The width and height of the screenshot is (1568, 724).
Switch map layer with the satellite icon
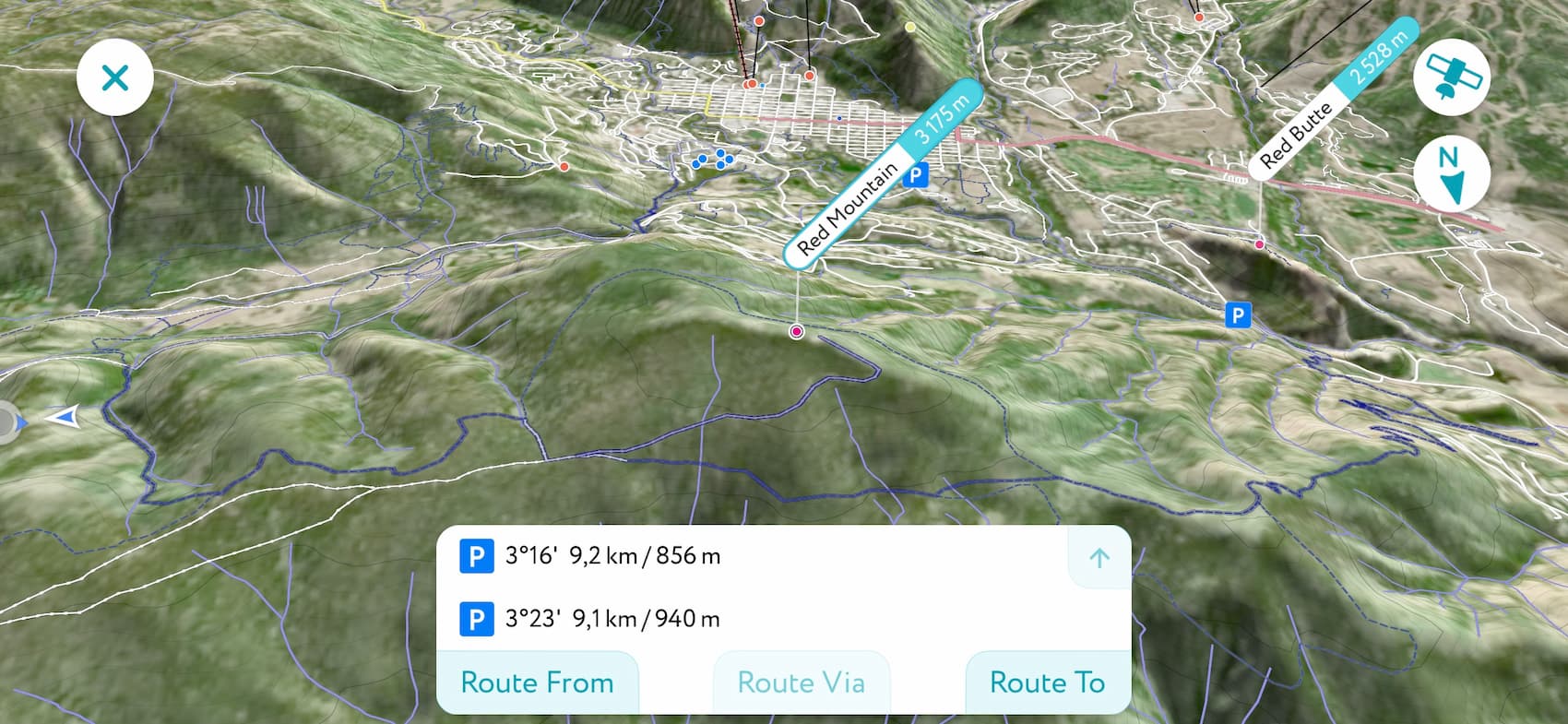click(x=1452, y=77)
